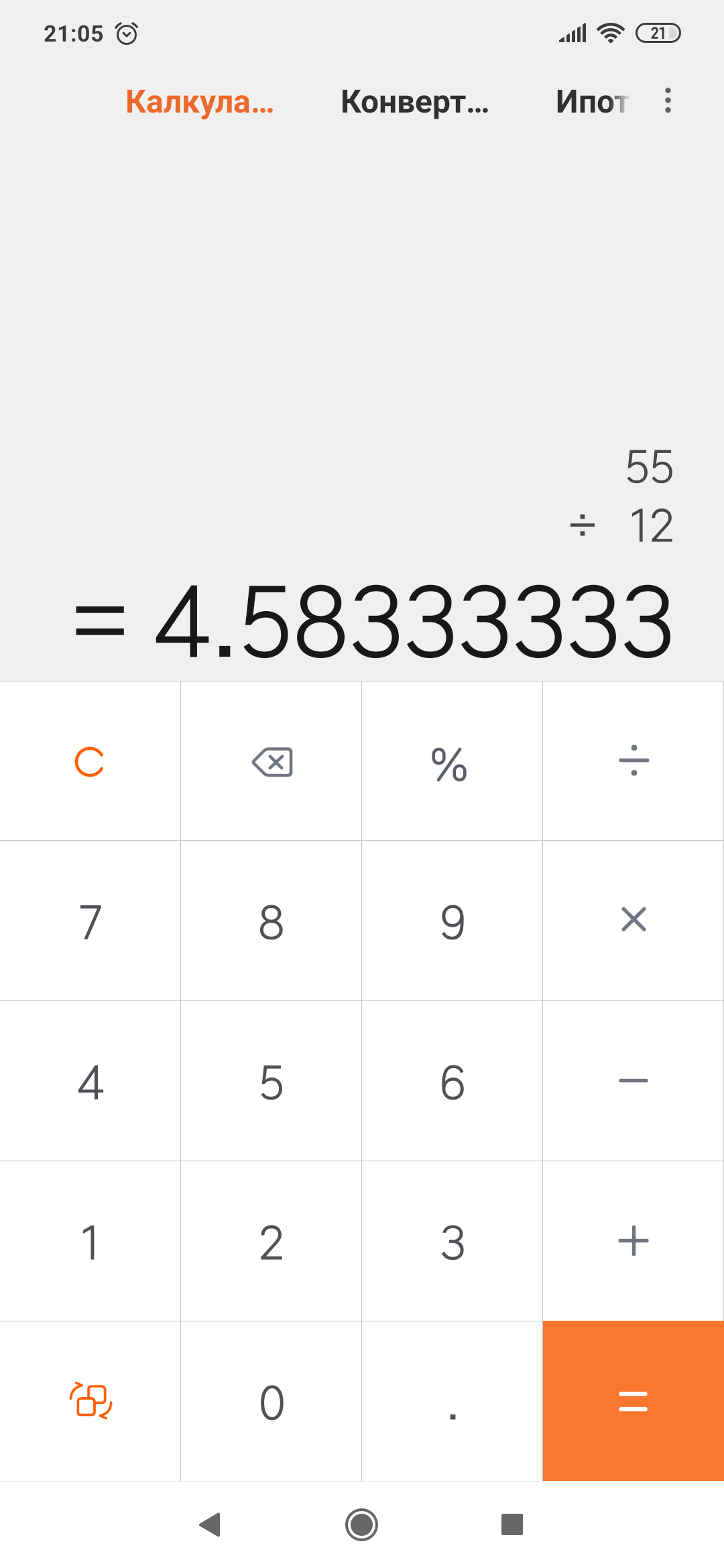724x1568 pixels.
Task: Clear the calculation with the C key
Action: [x=90, y=761]
